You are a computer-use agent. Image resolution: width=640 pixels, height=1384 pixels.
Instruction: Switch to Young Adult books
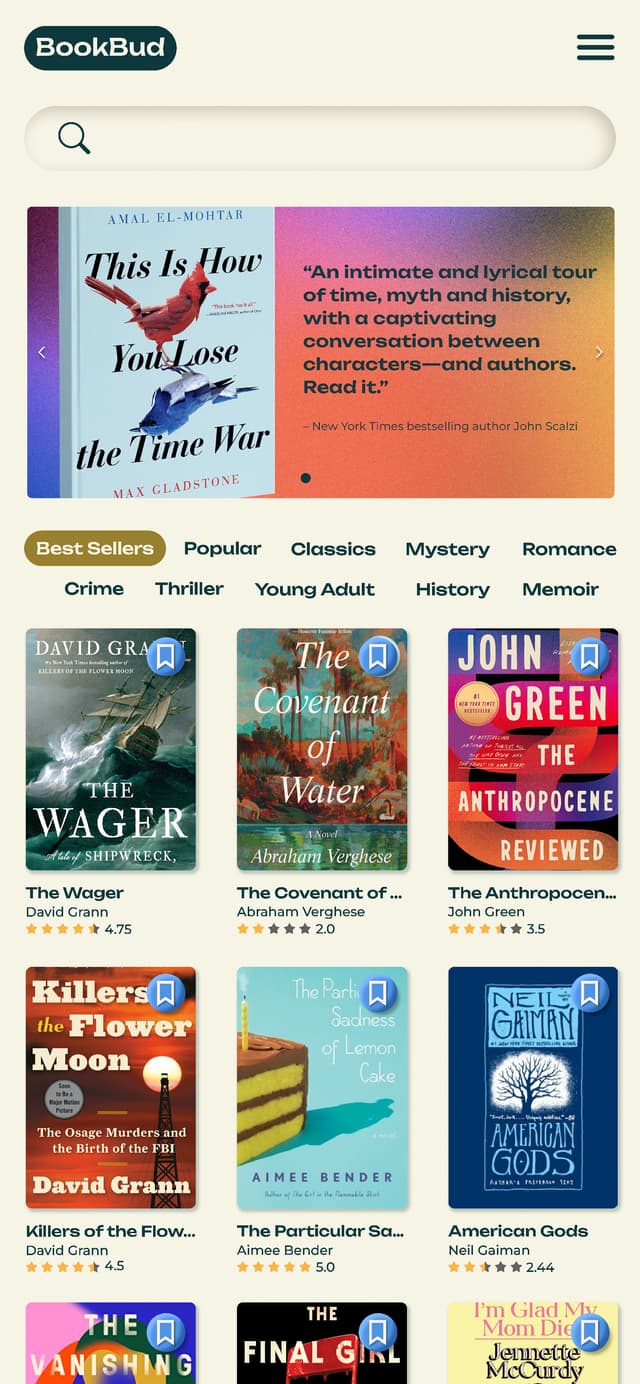[315, 589]
